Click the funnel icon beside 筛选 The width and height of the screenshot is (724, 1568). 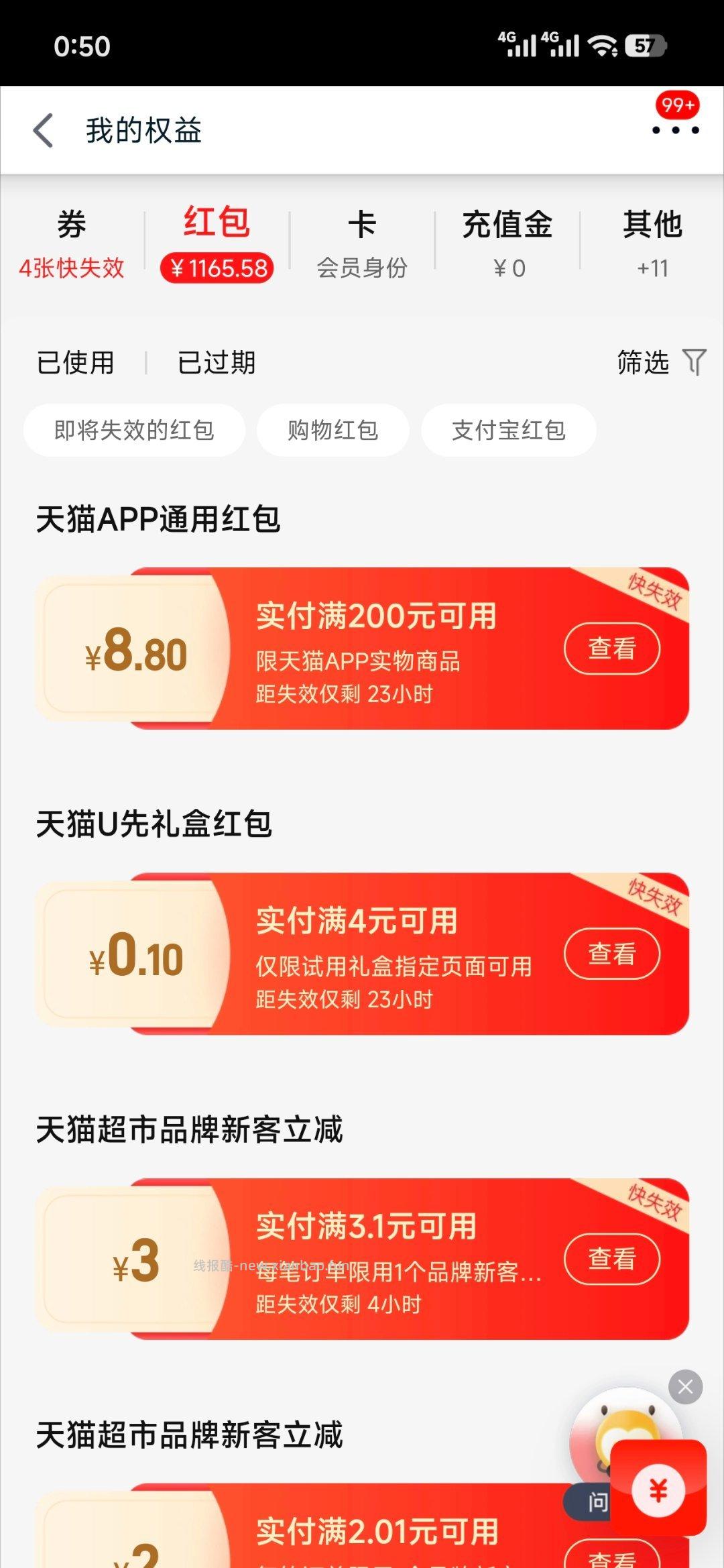coord(695,361)
